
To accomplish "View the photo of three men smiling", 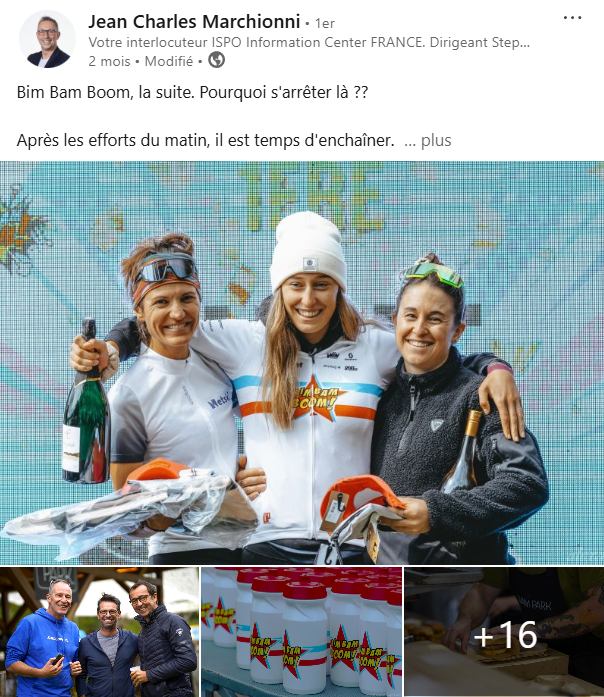I will pyautogui.click(x=99, y=632).
